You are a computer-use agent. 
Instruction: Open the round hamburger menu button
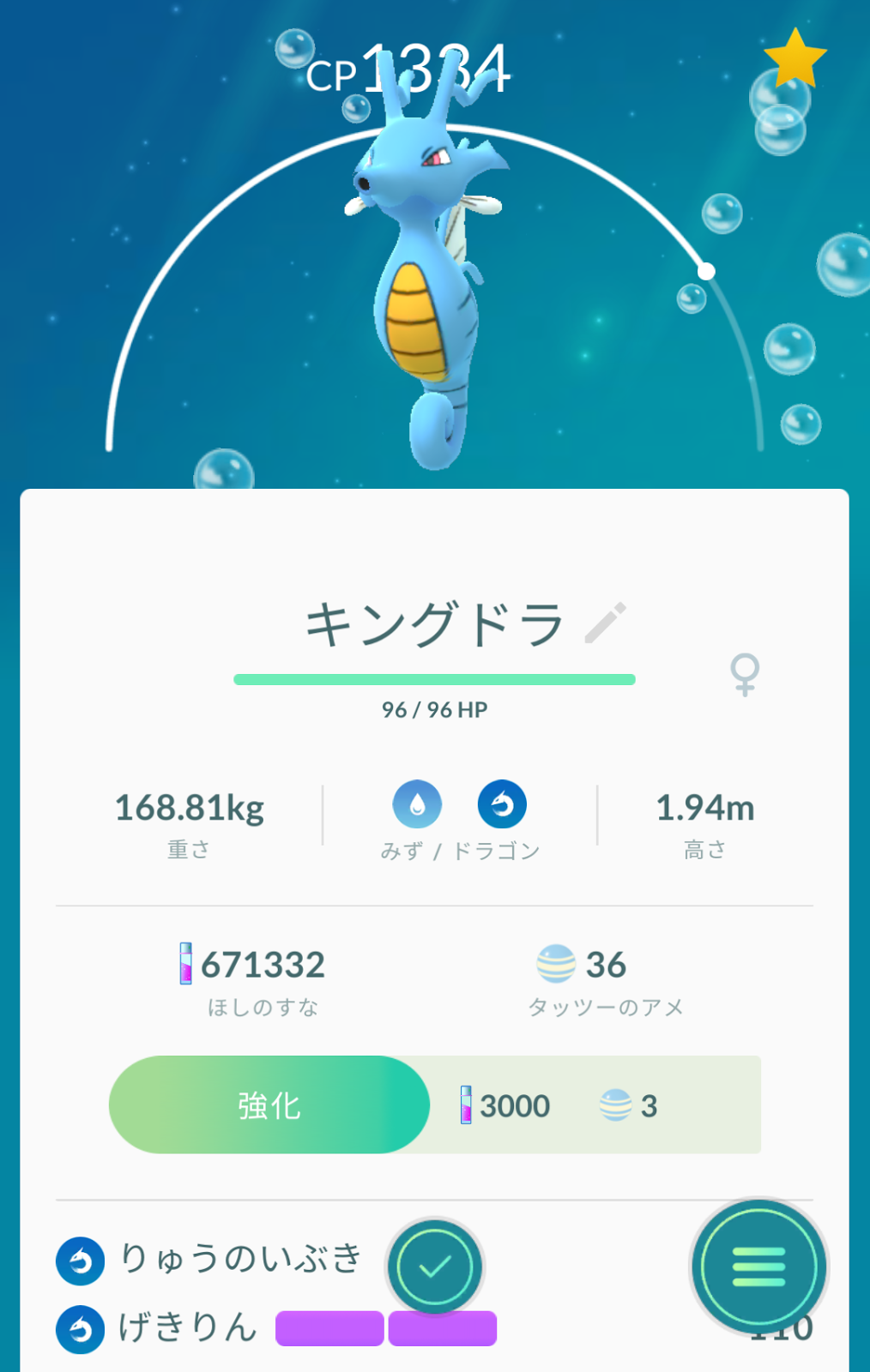tap(759, 1267)
